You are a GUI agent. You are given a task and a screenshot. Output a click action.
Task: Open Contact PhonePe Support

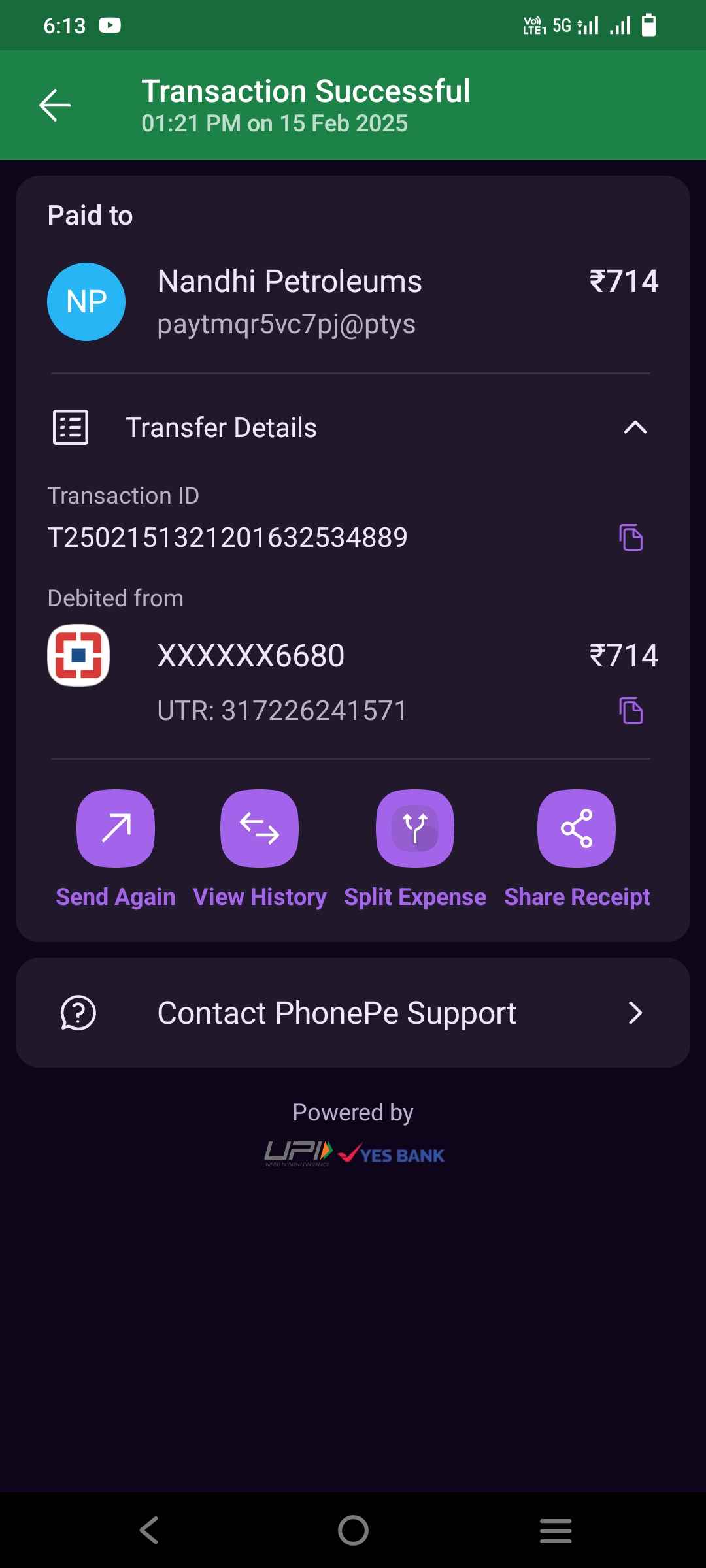pos(353,1013)
